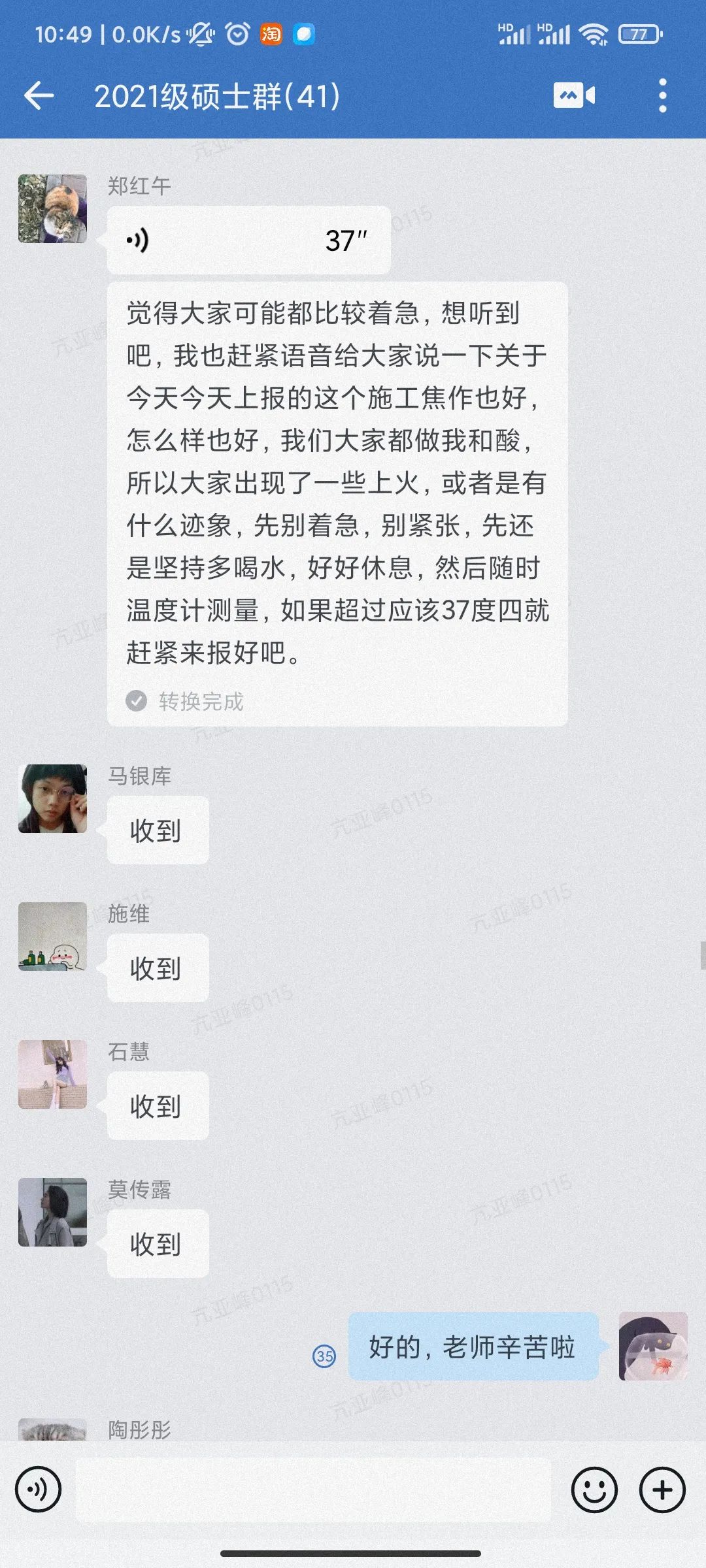
Task: Open 马银库's profile avatar
Action: [x=52, y=798]
